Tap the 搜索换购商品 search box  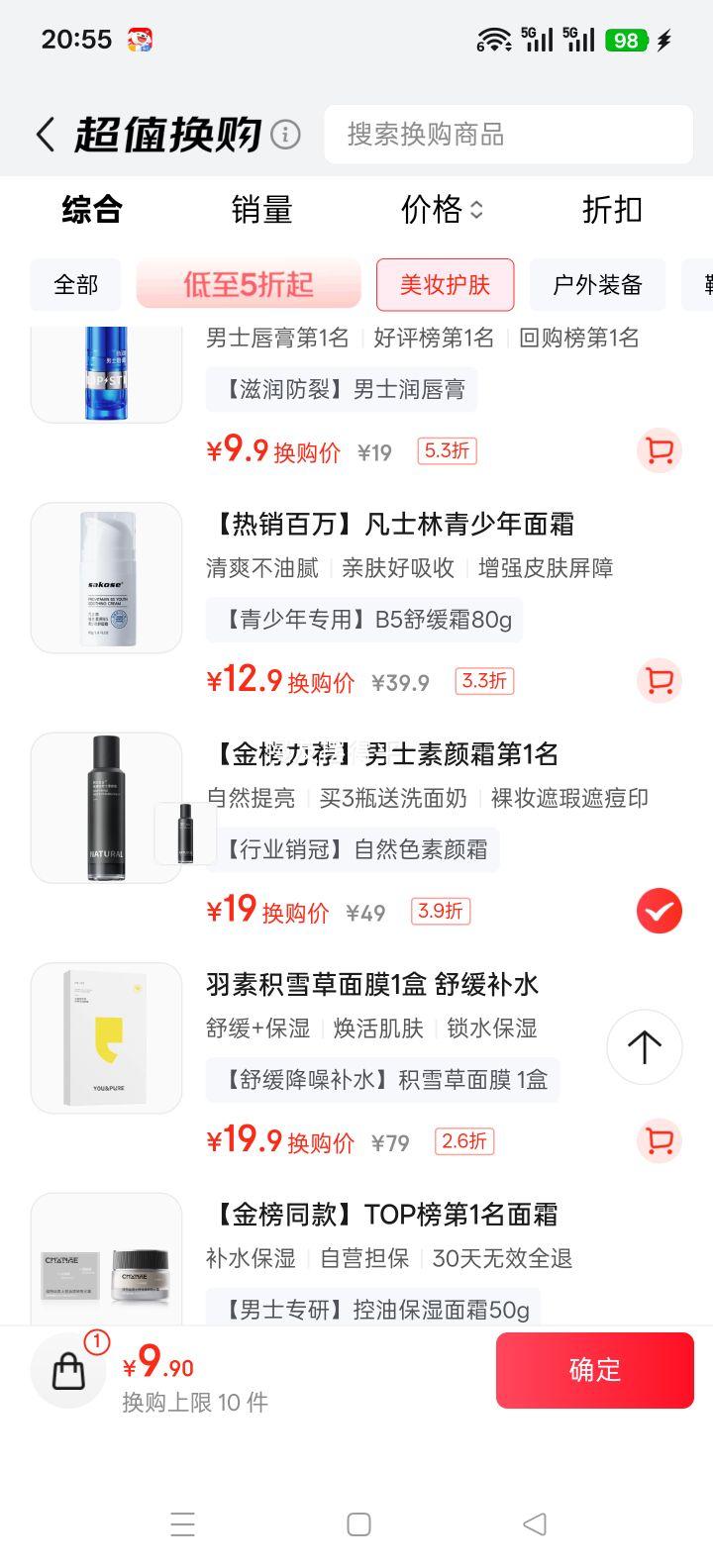[x=507, y=135]
